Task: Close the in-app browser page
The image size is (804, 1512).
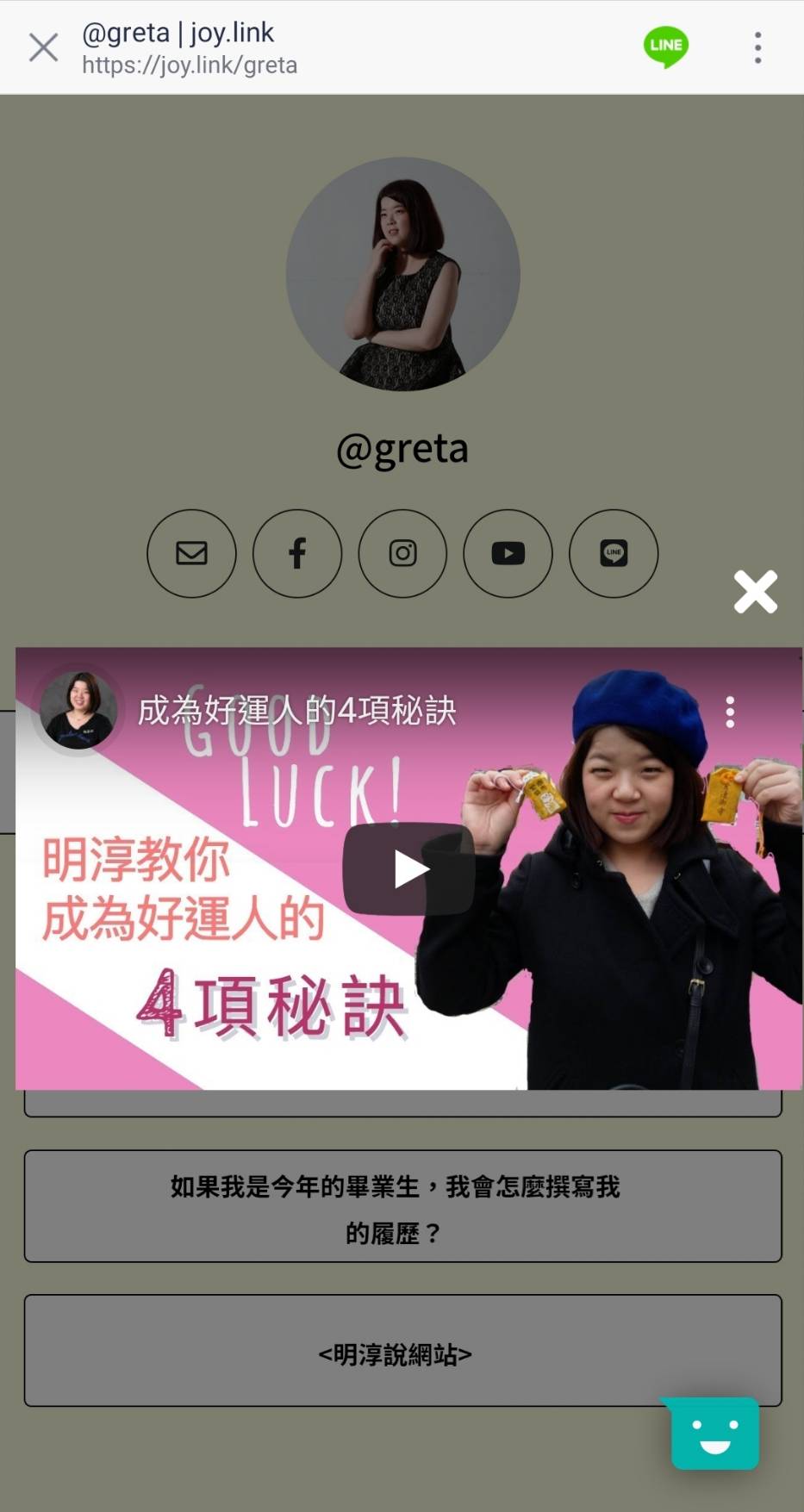Action: coord(43,47)
